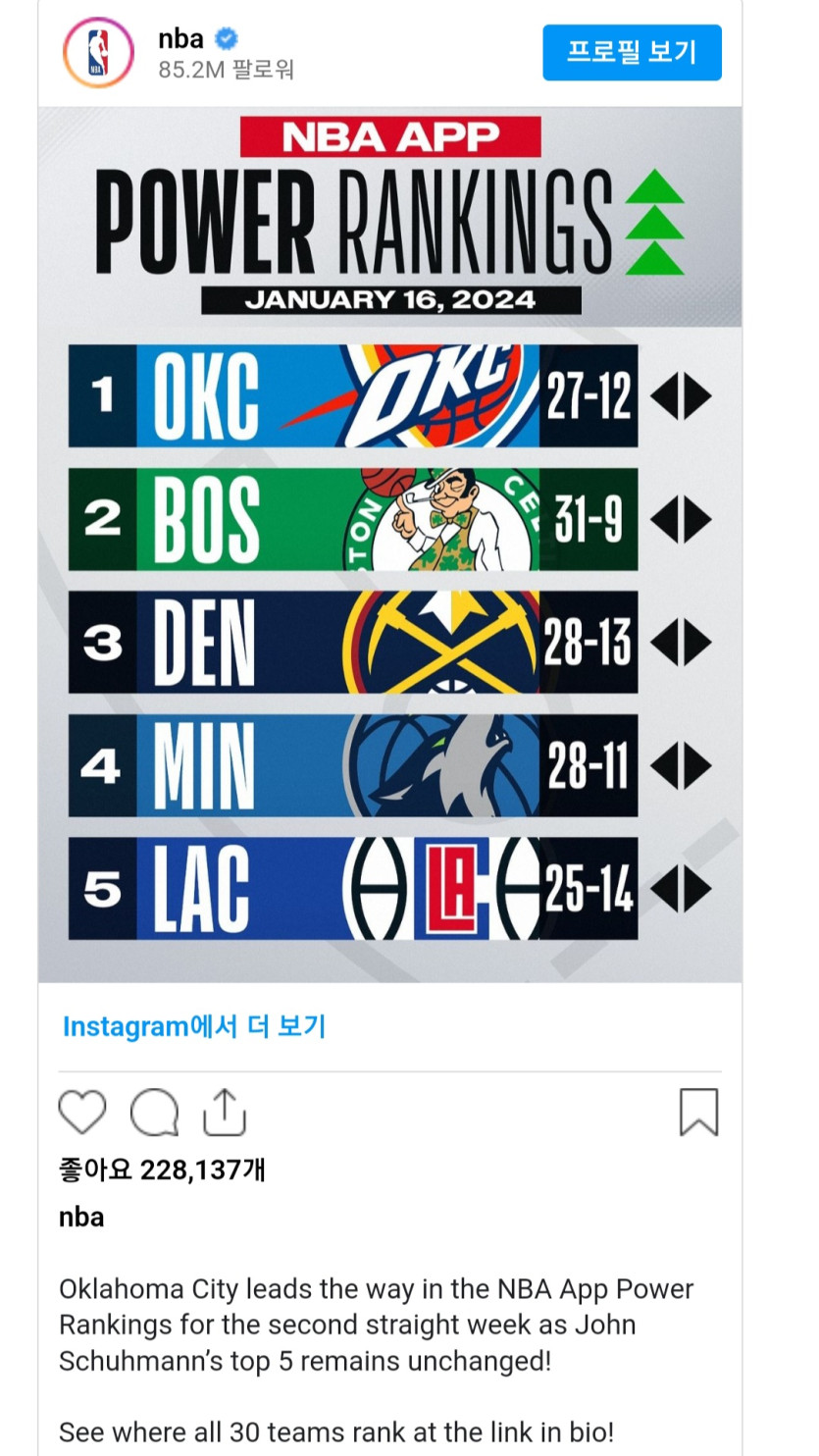Share the nba post
This screenshot has height=1456, width=819.
click(224, 1112)
